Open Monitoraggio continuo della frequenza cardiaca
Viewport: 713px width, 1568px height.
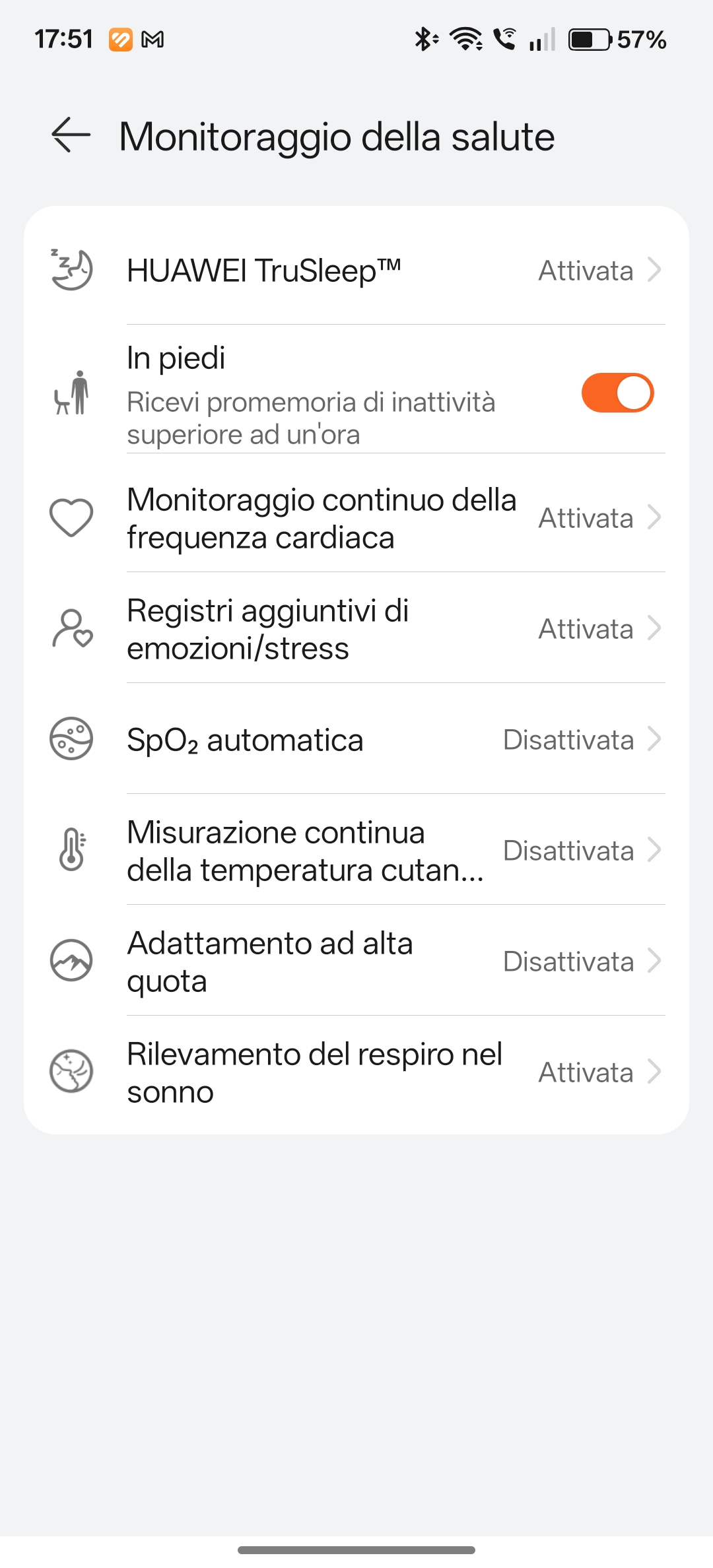point(356,519)
